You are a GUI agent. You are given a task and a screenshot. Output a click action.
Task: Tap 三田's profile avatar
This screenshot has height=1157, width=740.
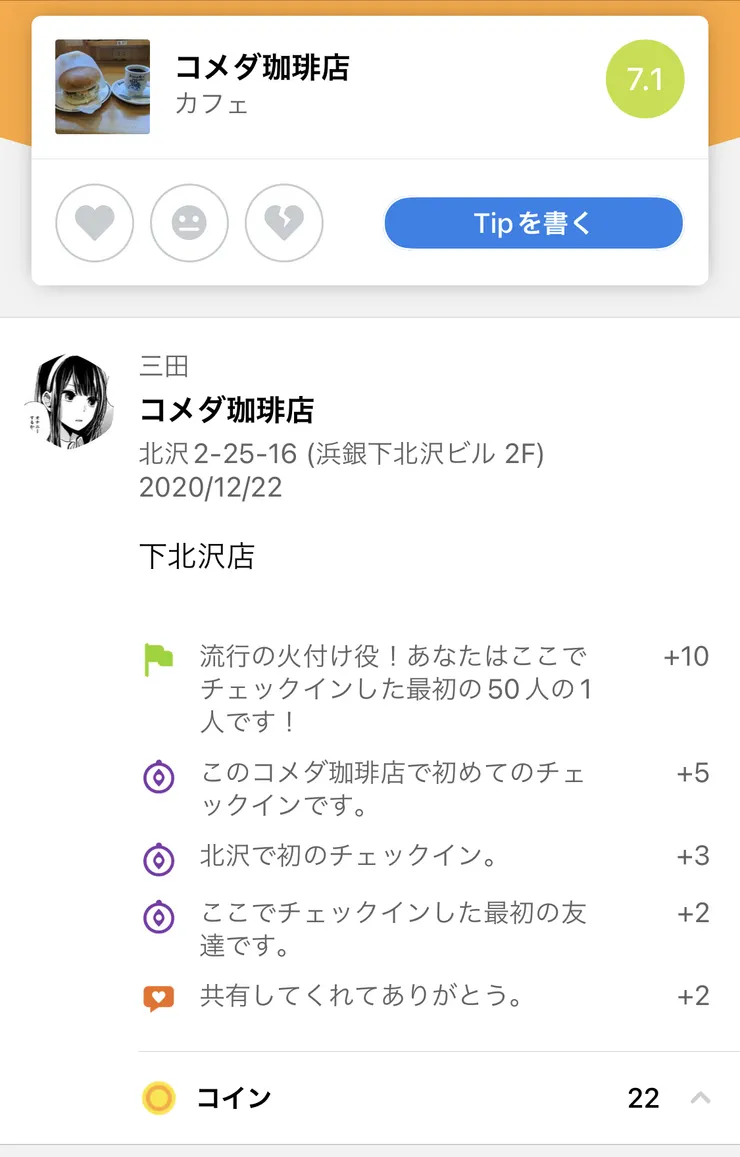75,400
